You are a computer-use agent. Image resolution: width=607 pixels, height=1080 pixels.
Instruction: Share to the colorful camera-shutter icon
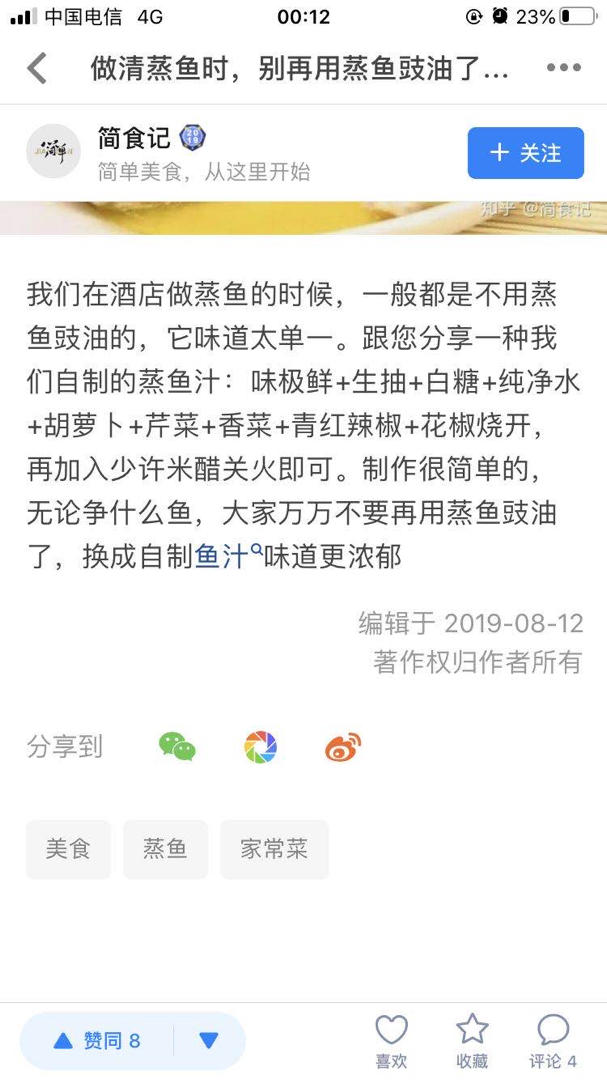coord(260,746)
